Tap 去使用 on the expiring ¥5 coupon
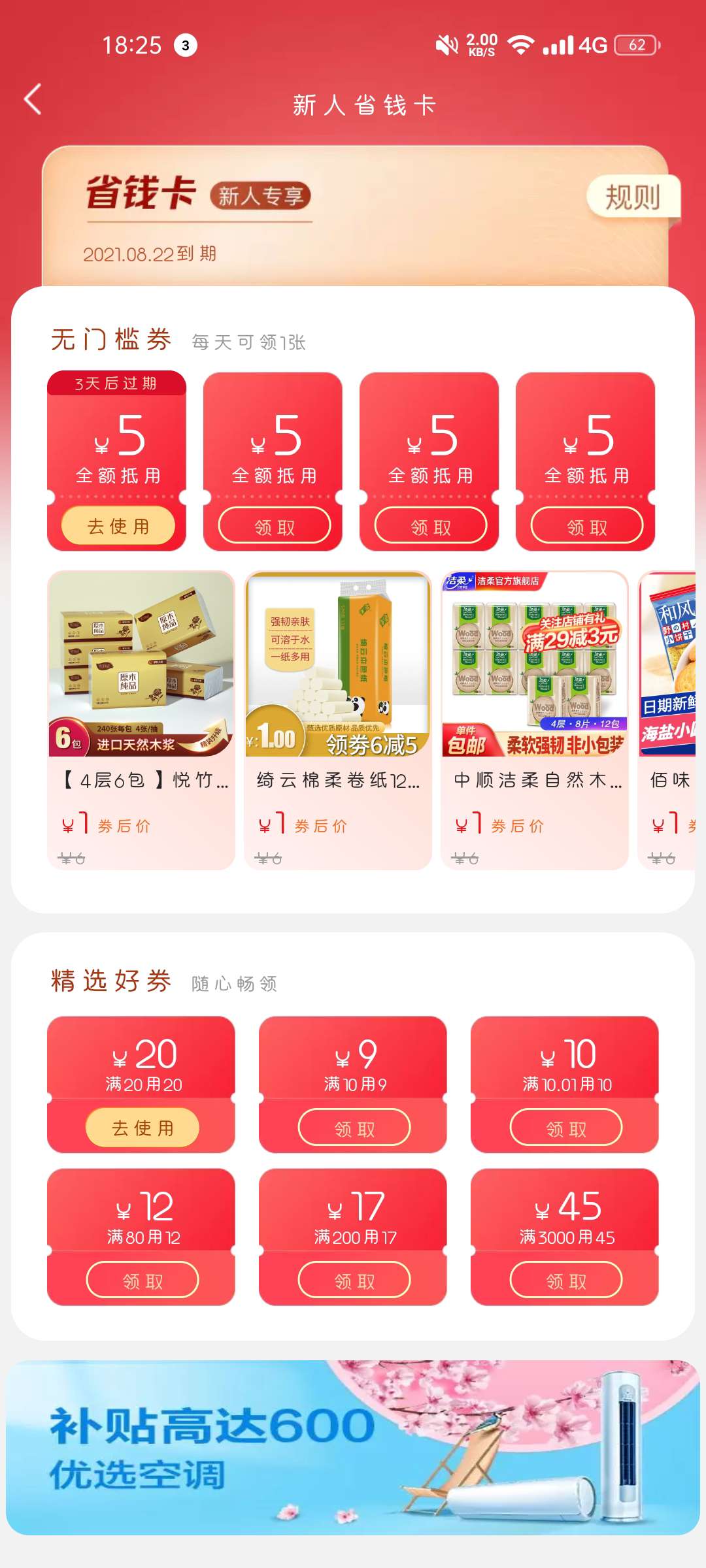The height and width of the screenshot is (1568, 706). point(118,526)
